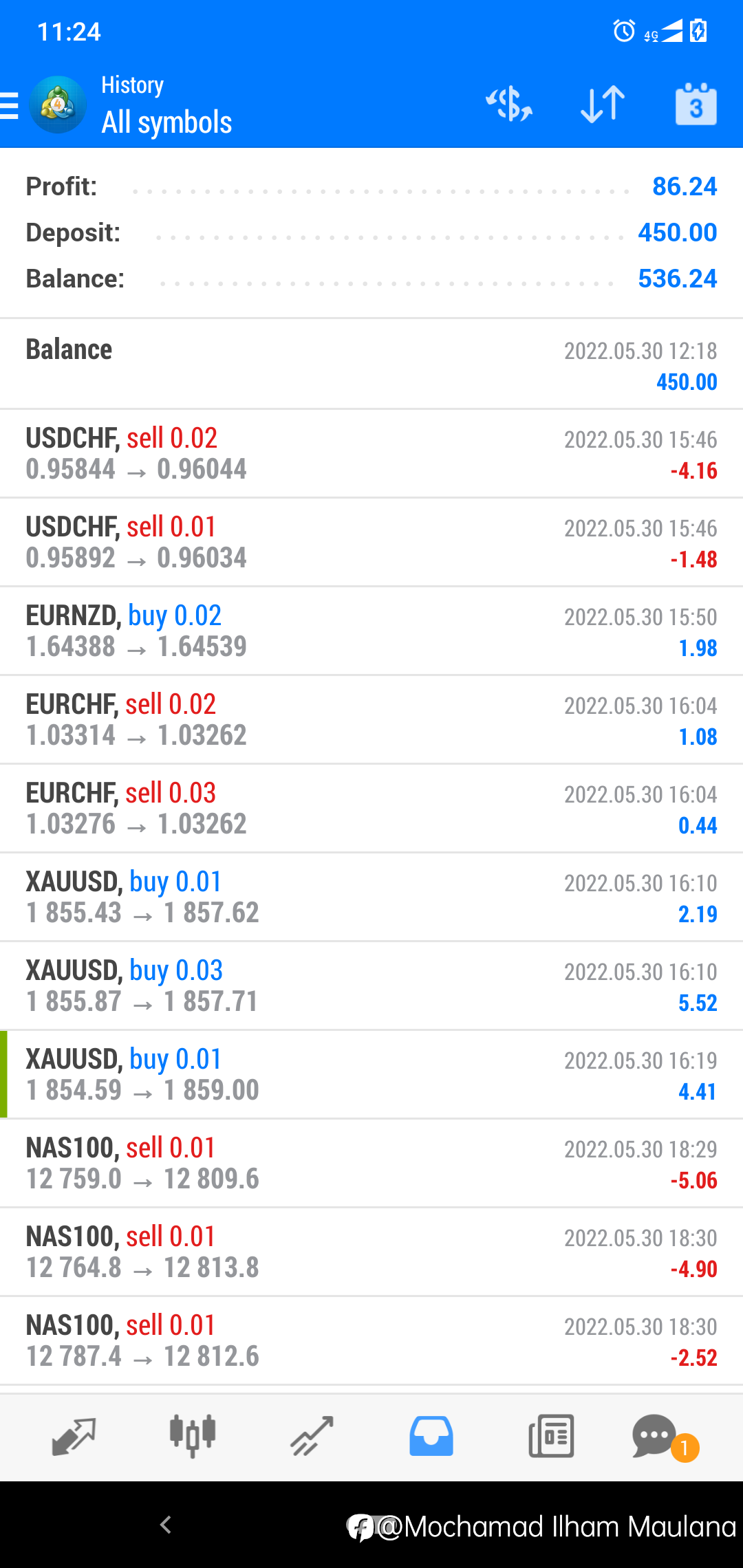This screenshot has width=743, height=1568.
Task: Open the symbol filter dollar icon
Action: 509,105
